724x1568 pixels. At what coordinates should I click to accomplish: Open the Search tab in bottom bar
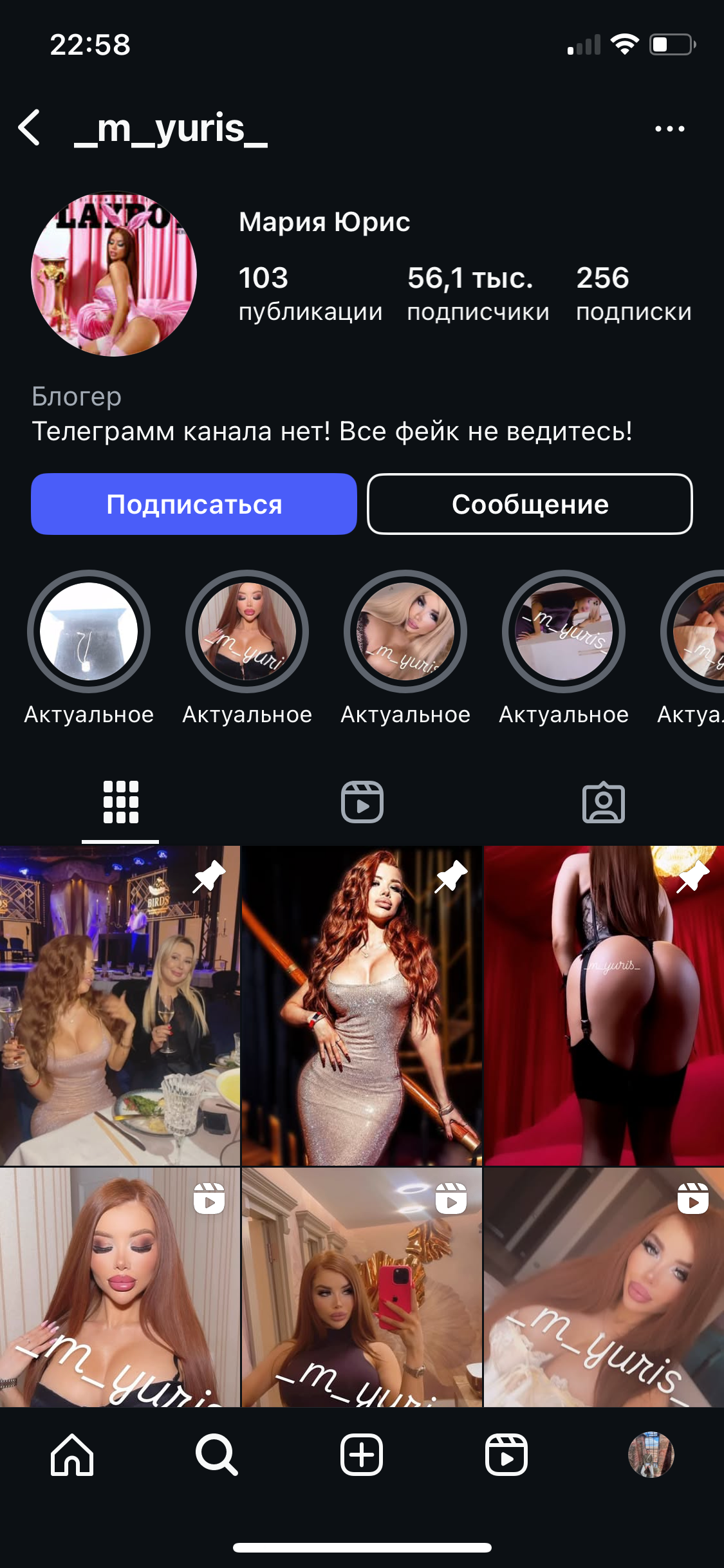pos(217,1455)
